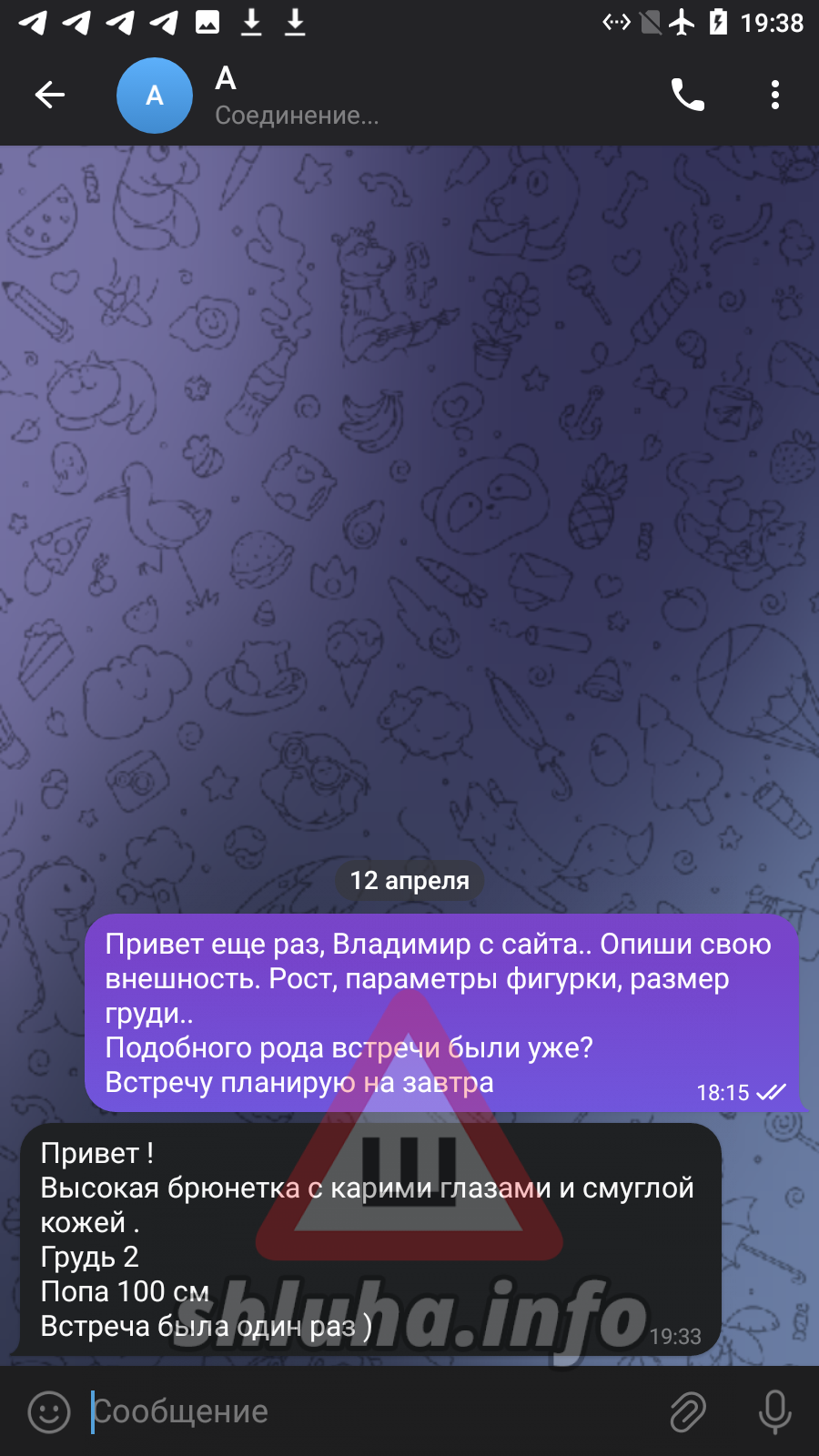
Task: Go back to the chat list
Action: (x=49, y=95)
